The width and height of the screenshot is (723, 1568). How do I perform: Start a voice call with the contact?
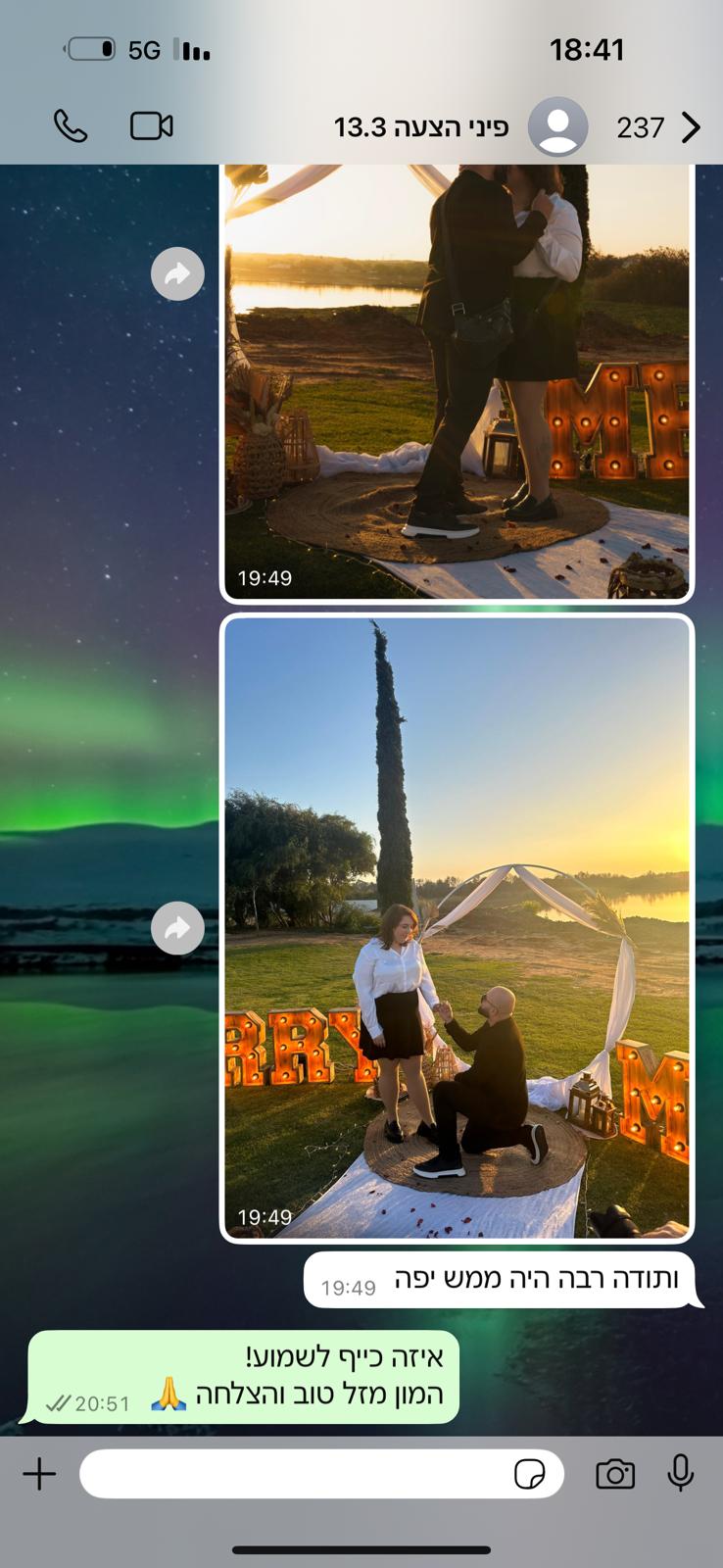pyautogui.click(x=70, y=126)
